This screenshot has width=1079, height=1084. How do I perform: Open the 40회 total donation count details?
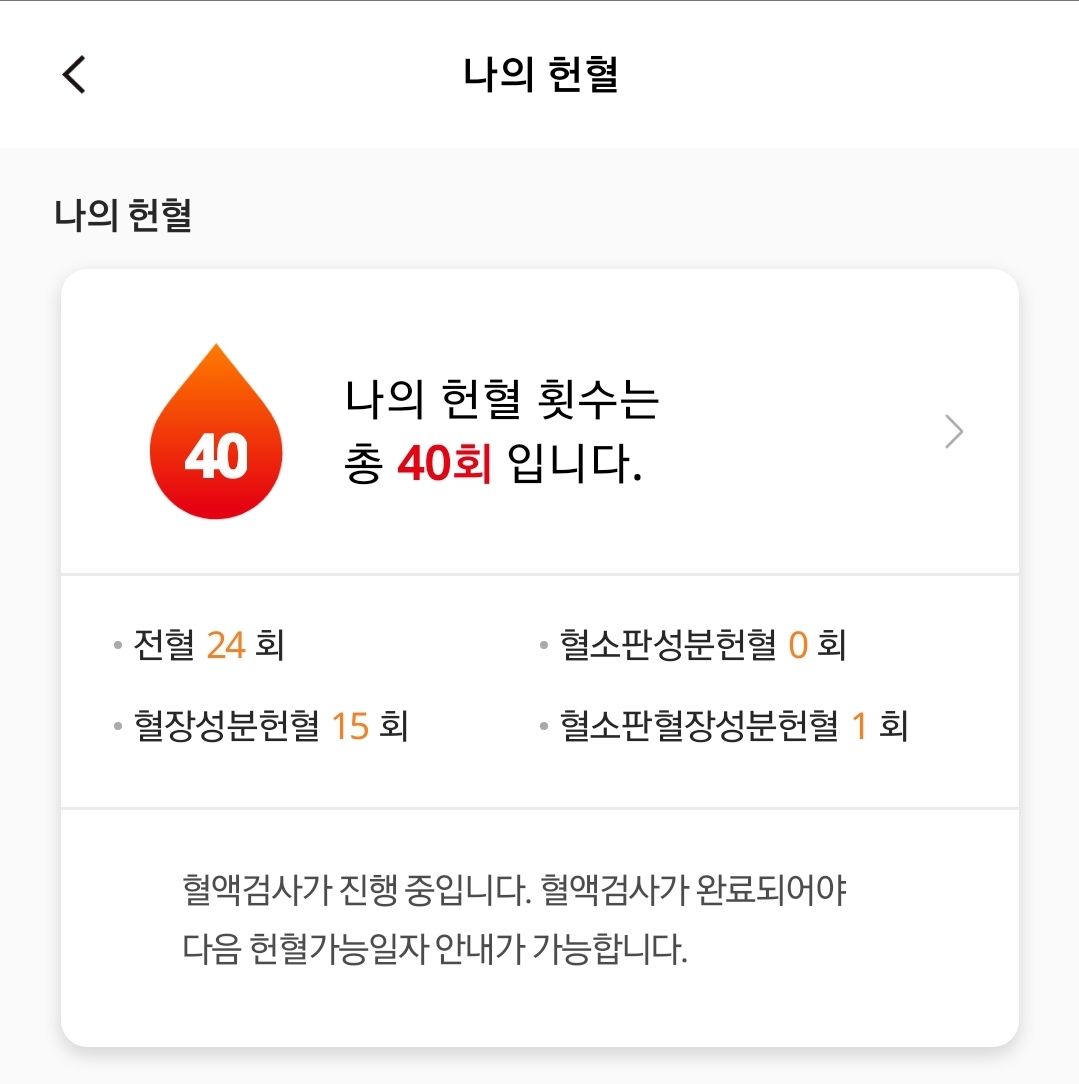(539, 422)
